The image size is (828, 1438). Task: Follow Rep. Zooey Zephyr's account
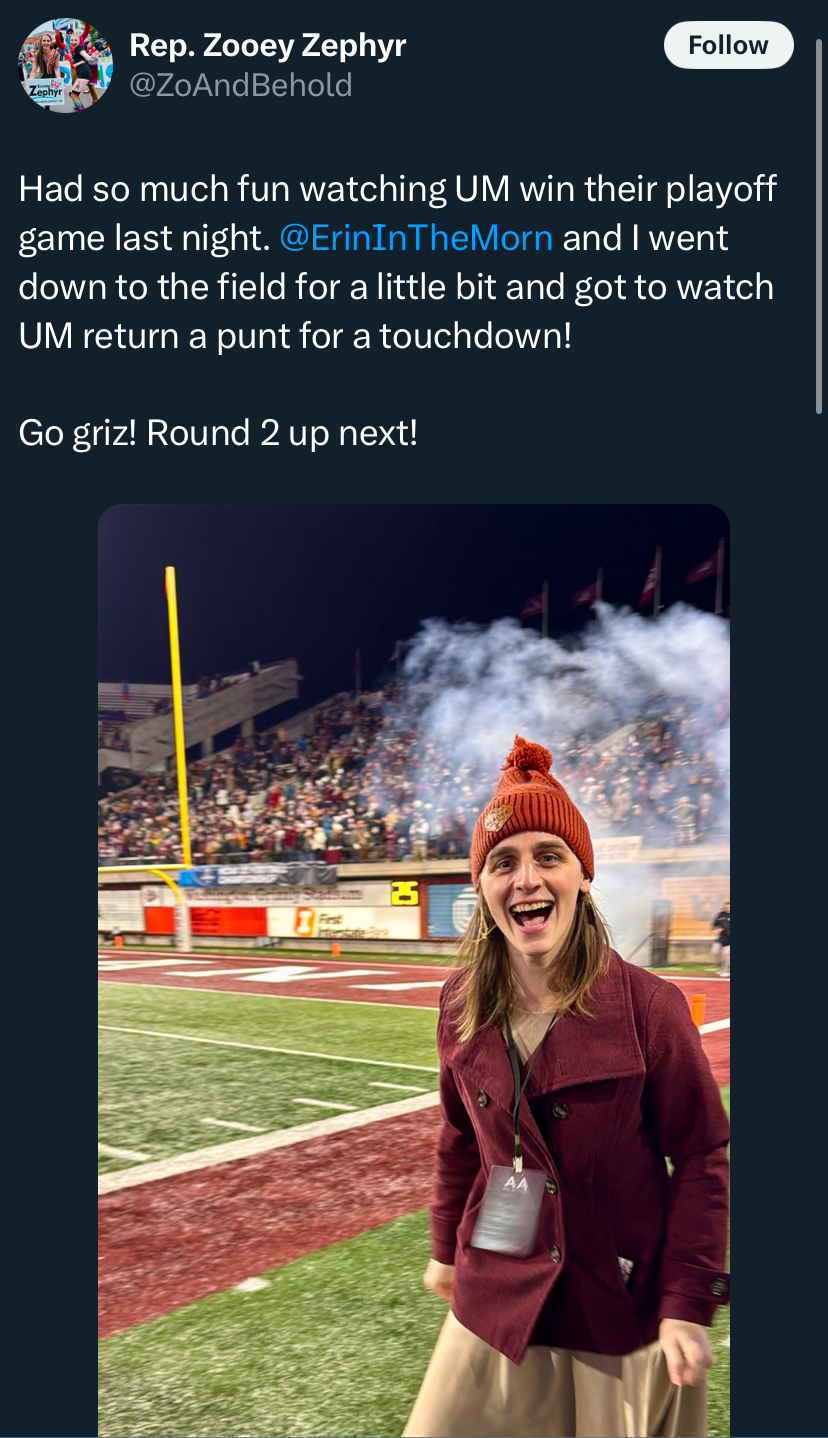click(728, 45)
